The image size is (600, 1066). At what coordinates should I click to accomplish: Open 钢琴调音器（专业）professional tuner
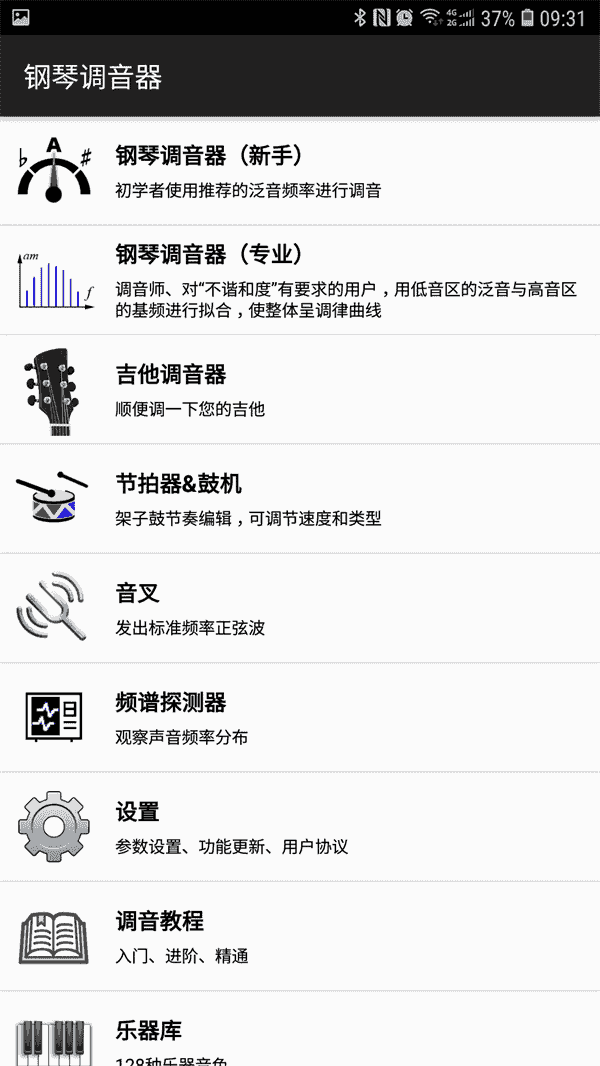click(300, 280)
